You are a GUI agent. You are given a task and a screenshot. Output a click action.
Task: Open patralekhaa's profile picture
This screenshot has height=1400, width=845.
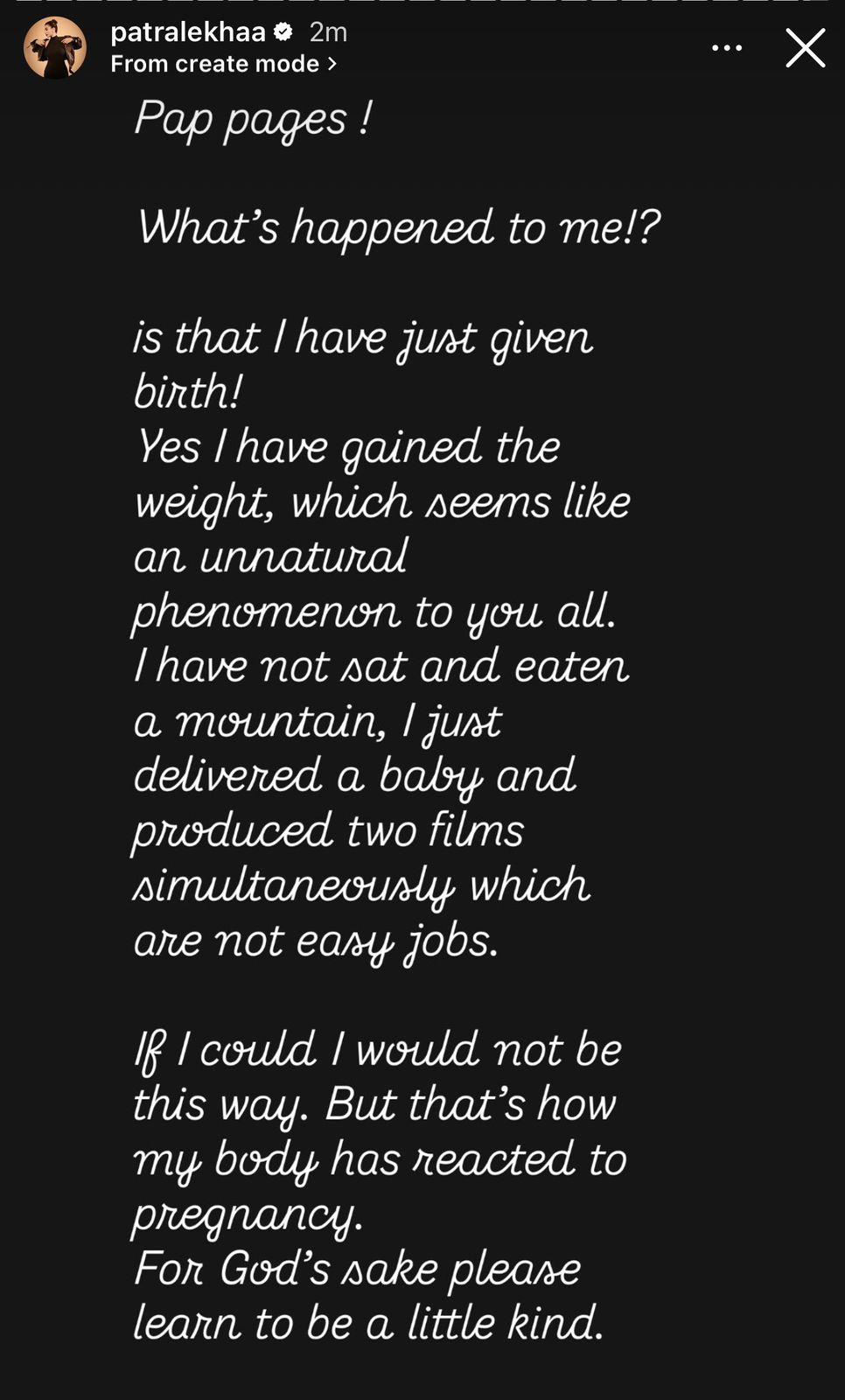point(54,48)
